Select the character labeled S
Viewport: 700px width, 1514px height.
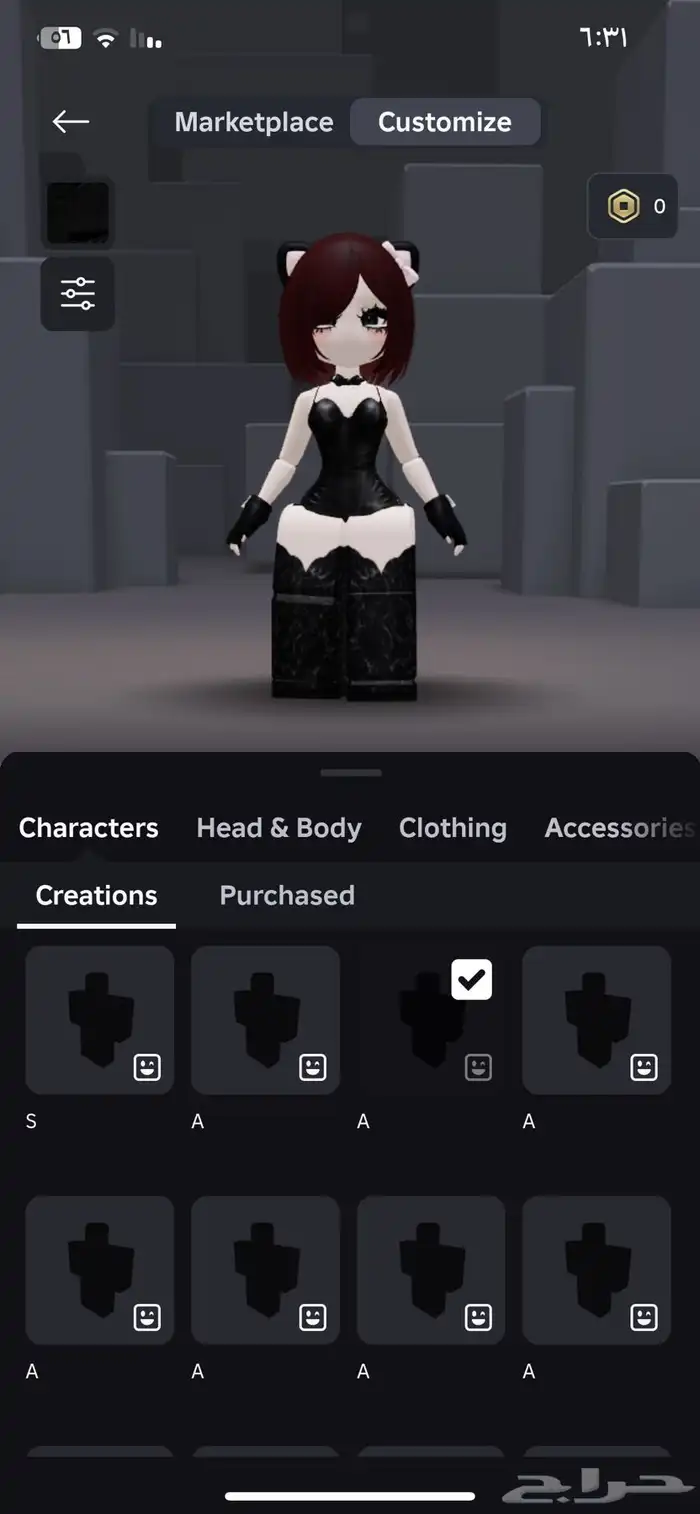pyautogui.click(x=99, y=1020)
